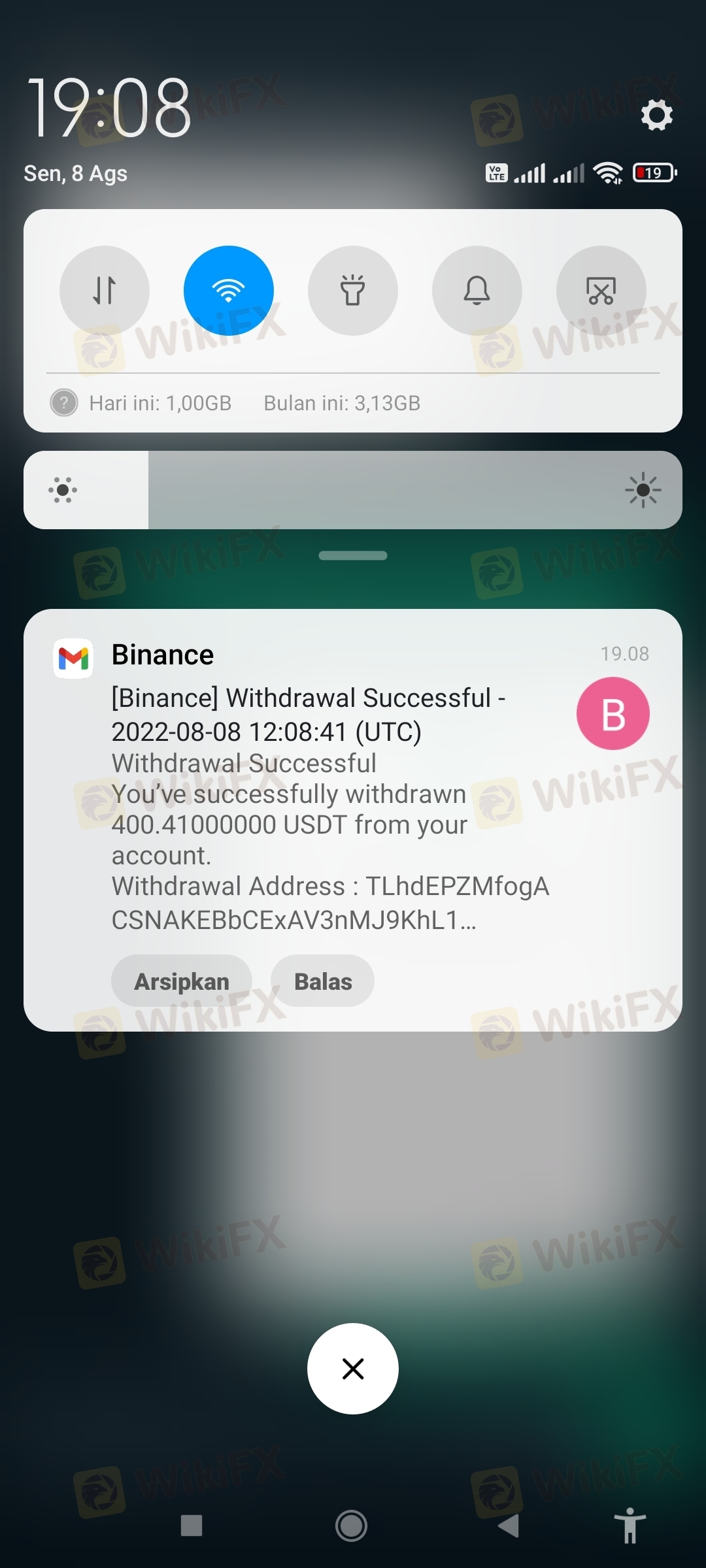The width and height of the screenshot is (706, 1568).
Task: Tap the screenshot scissors tile
Action: [x=601, y=291]
